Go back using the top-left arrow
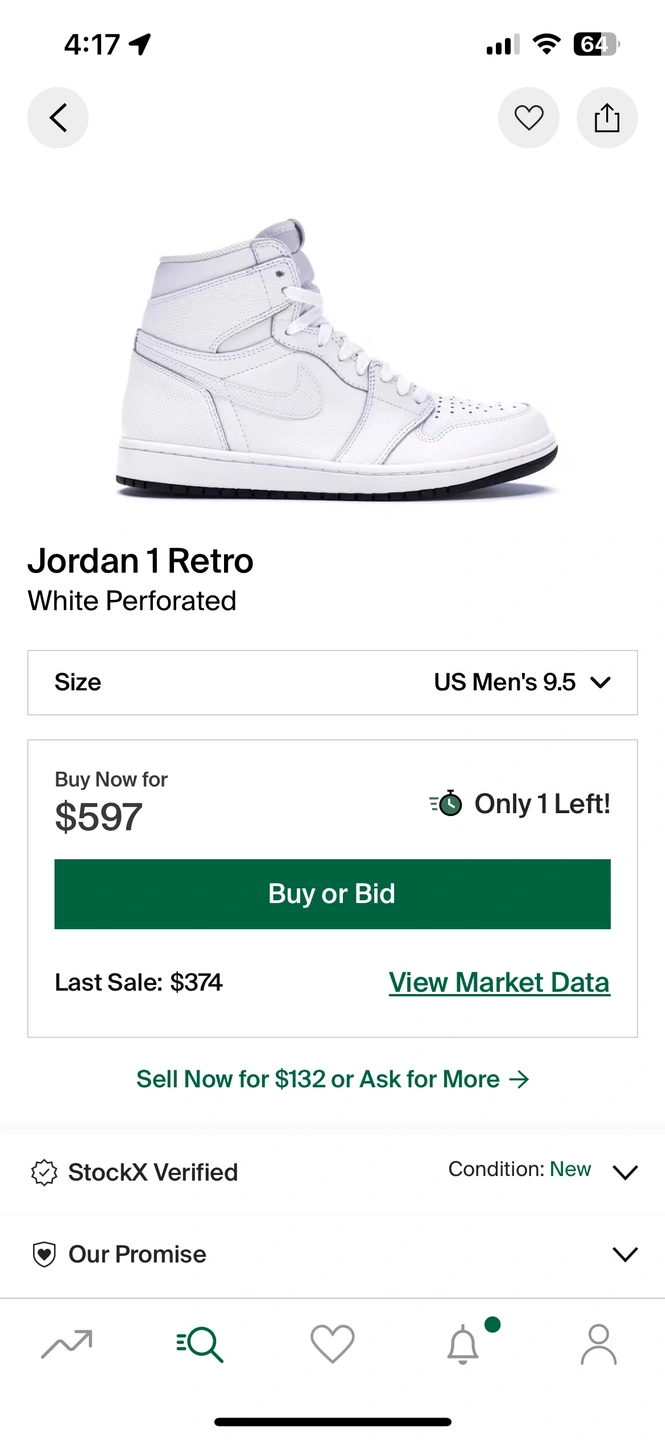 pyautogui.click(x=58, y=118)
